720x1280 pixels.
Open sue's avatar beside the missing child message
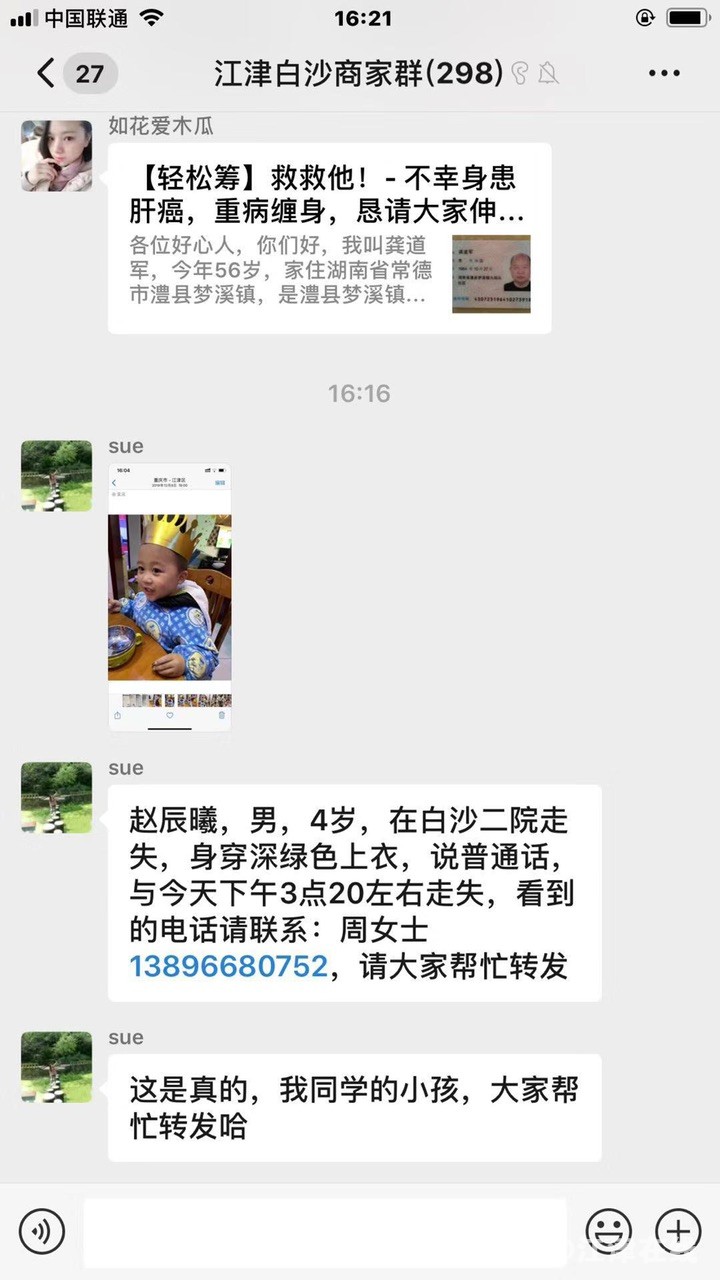57,798
